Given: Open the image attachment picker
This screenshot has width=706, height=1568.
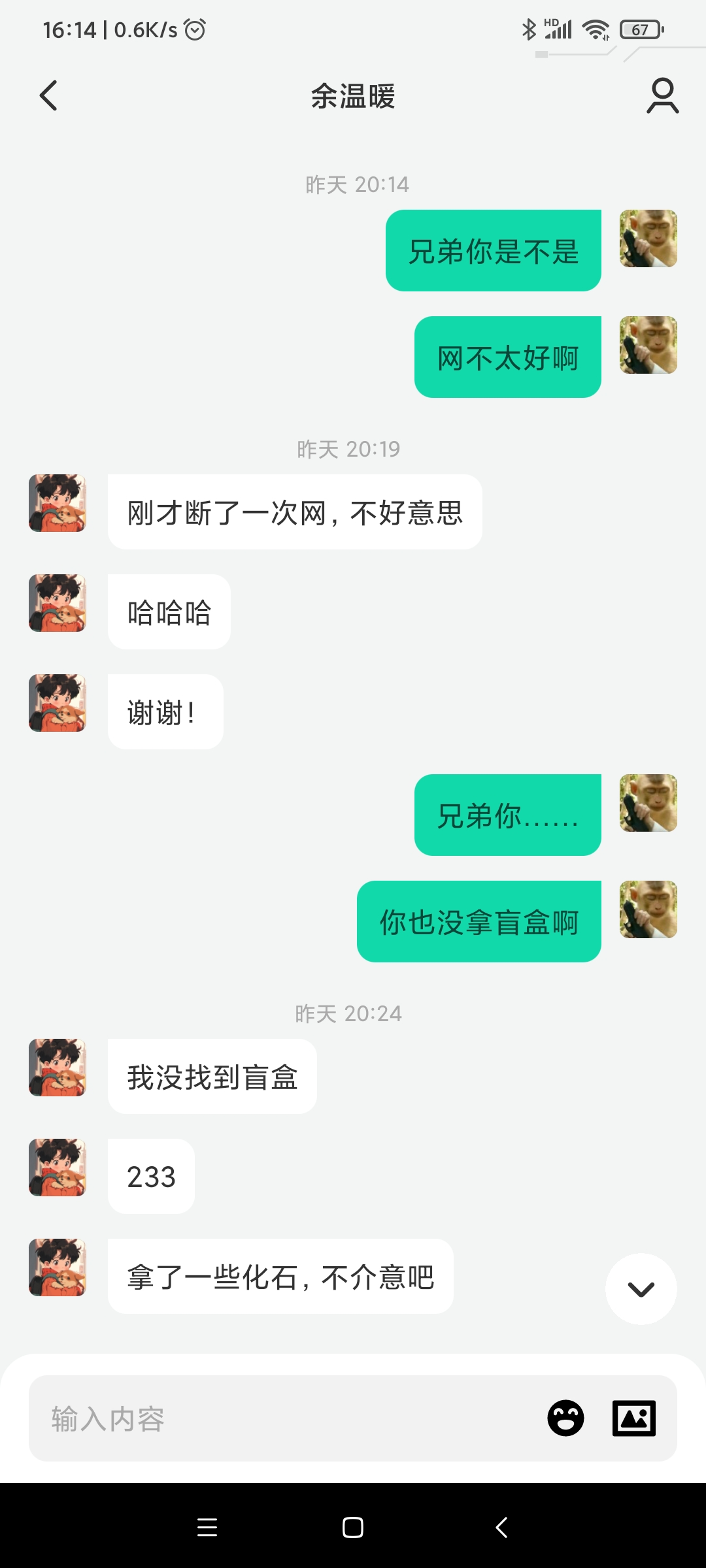Looking at the screenshot, I should [x=633, y=1418].
